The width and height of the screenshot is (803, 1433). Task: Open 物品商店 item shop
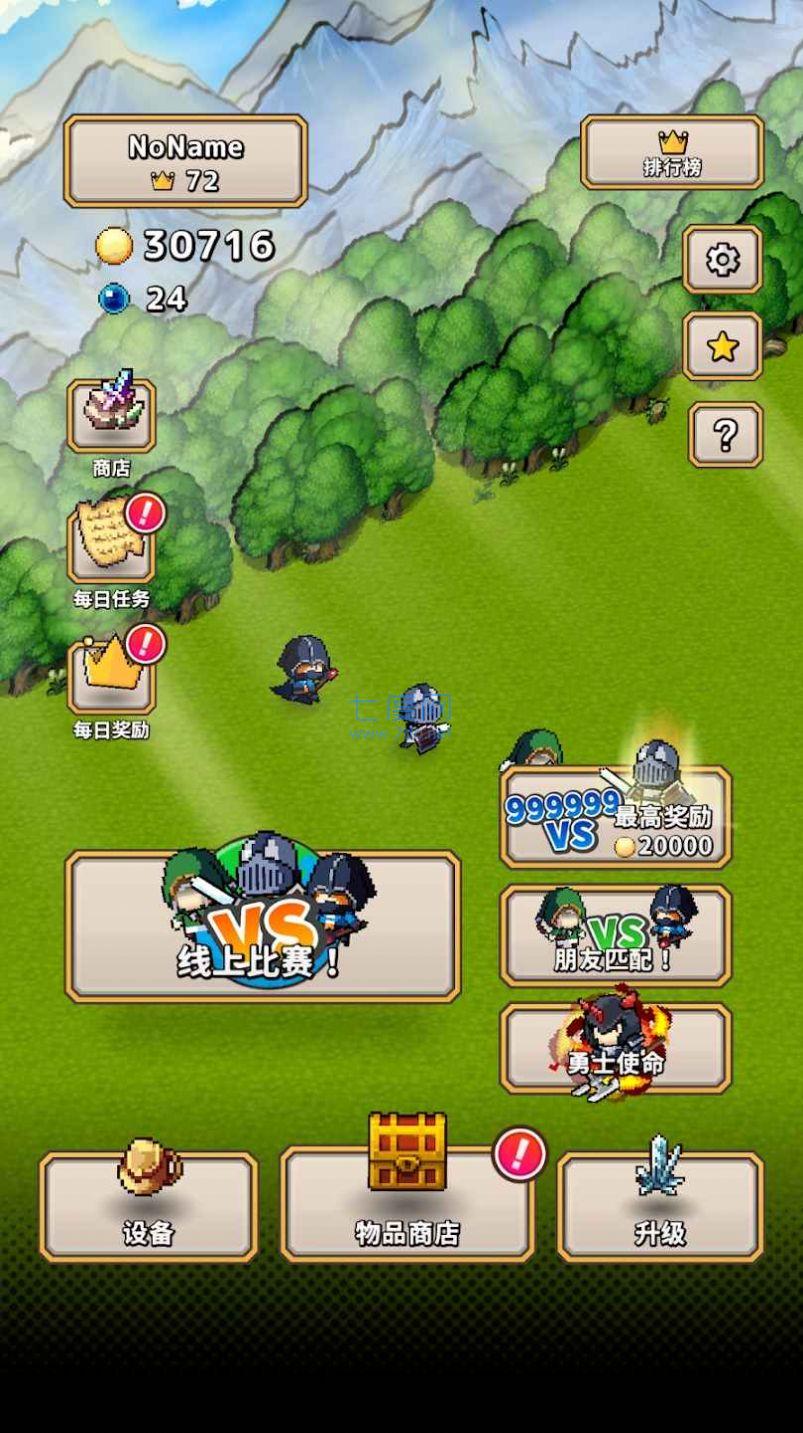[406, 1205]
